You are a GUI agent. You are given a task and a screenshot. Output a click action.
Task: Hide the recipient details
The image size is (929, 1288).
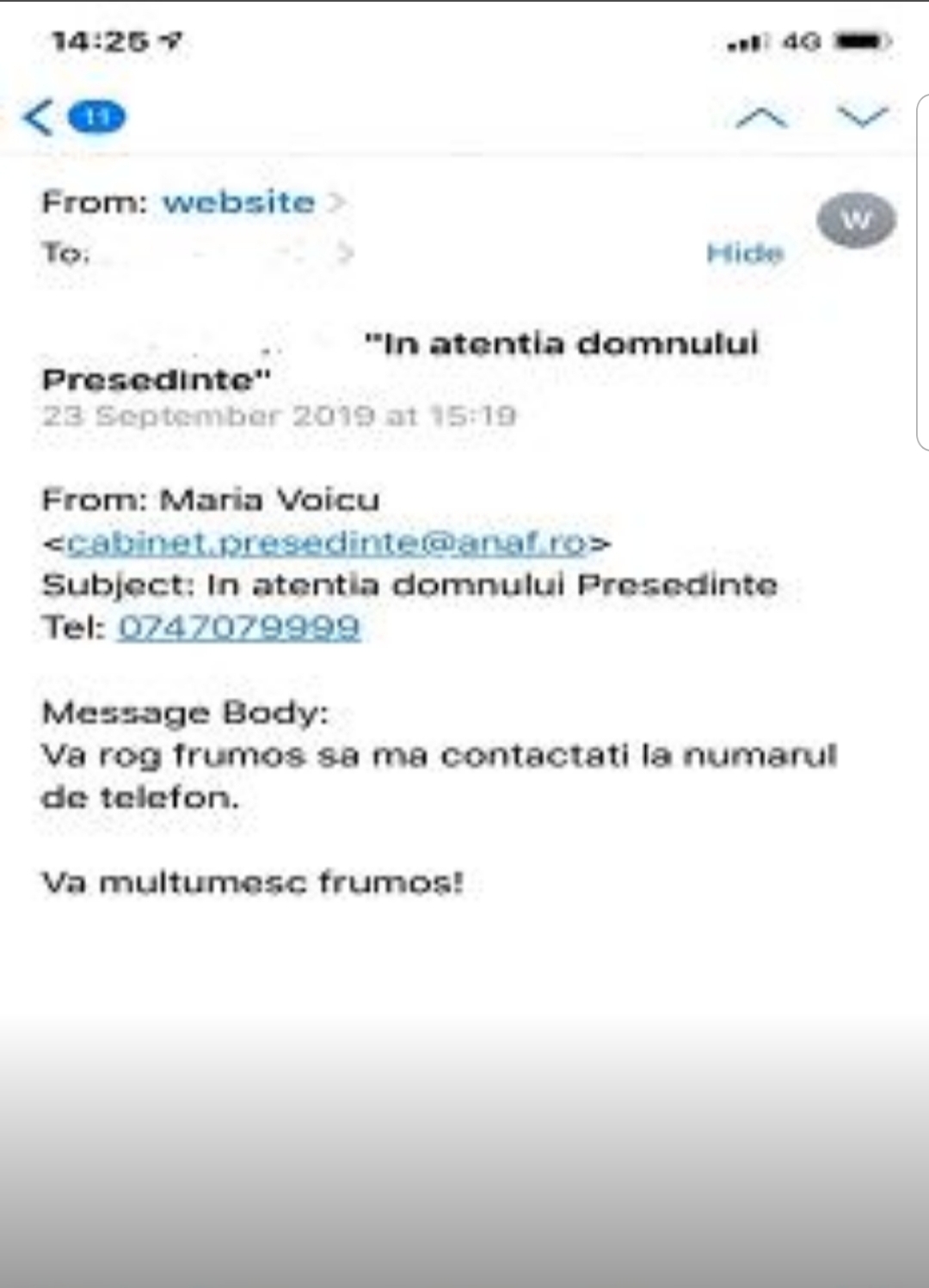pyautogui.click(x=745, y=253)
